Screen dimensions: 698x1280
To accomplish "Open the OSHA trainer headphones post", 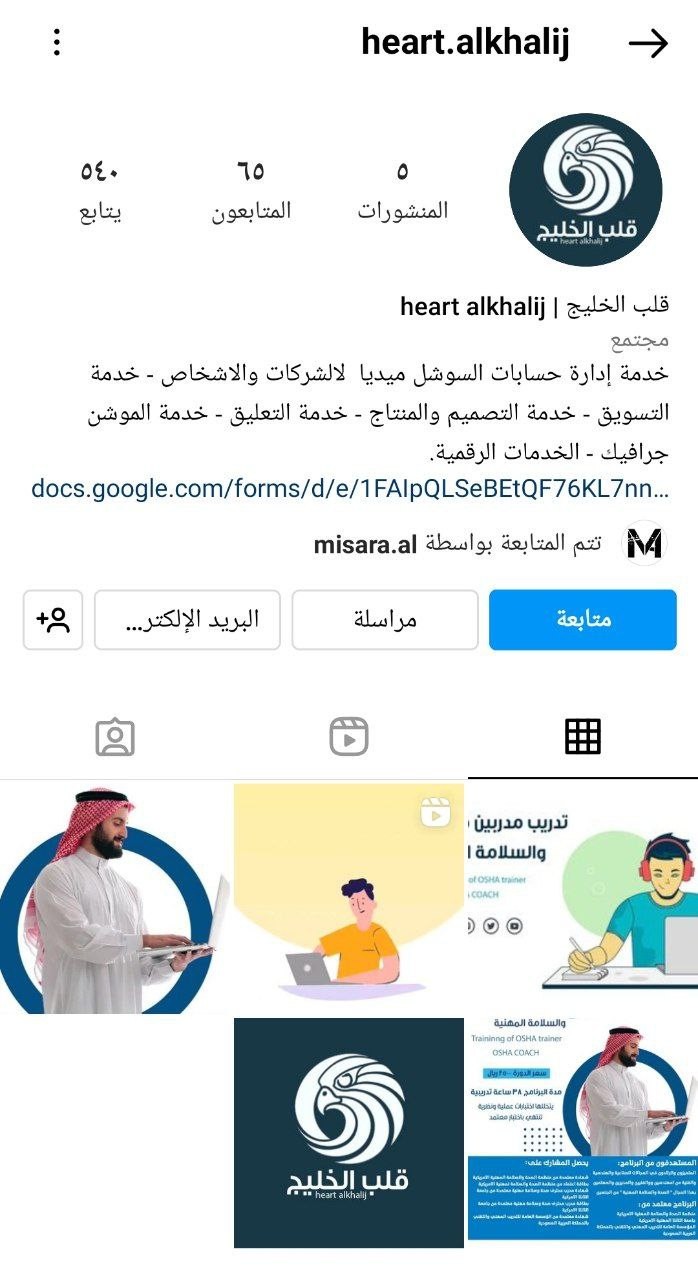I will tap(582, 898).
